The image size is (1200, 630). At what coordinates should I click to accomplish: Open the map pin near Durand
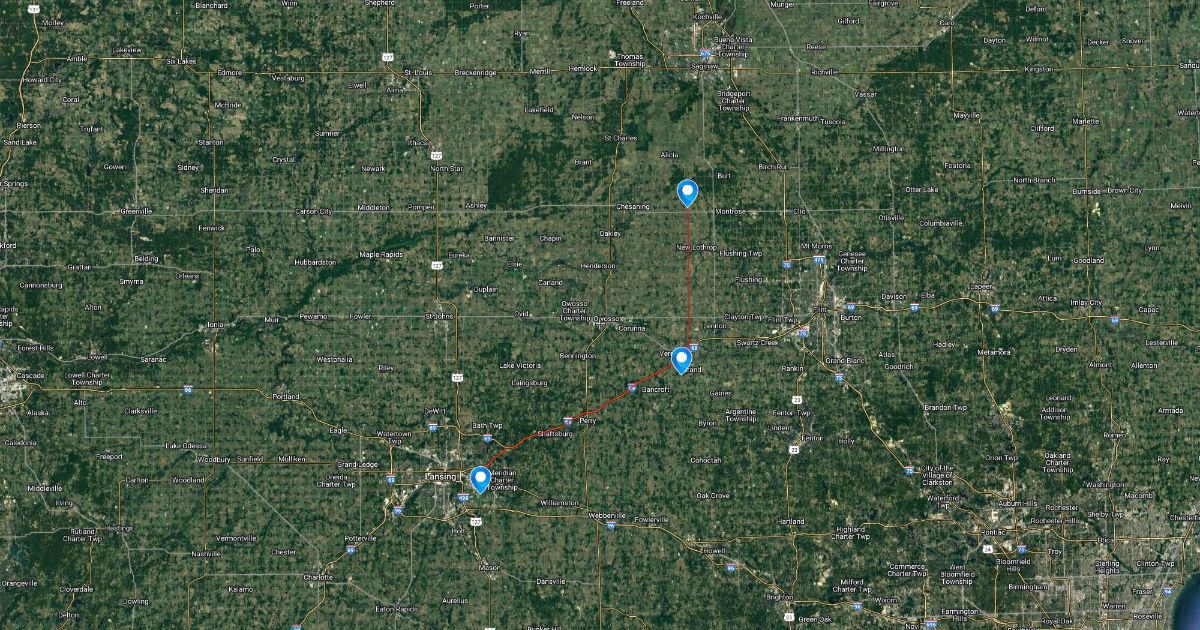coord(682,359)
